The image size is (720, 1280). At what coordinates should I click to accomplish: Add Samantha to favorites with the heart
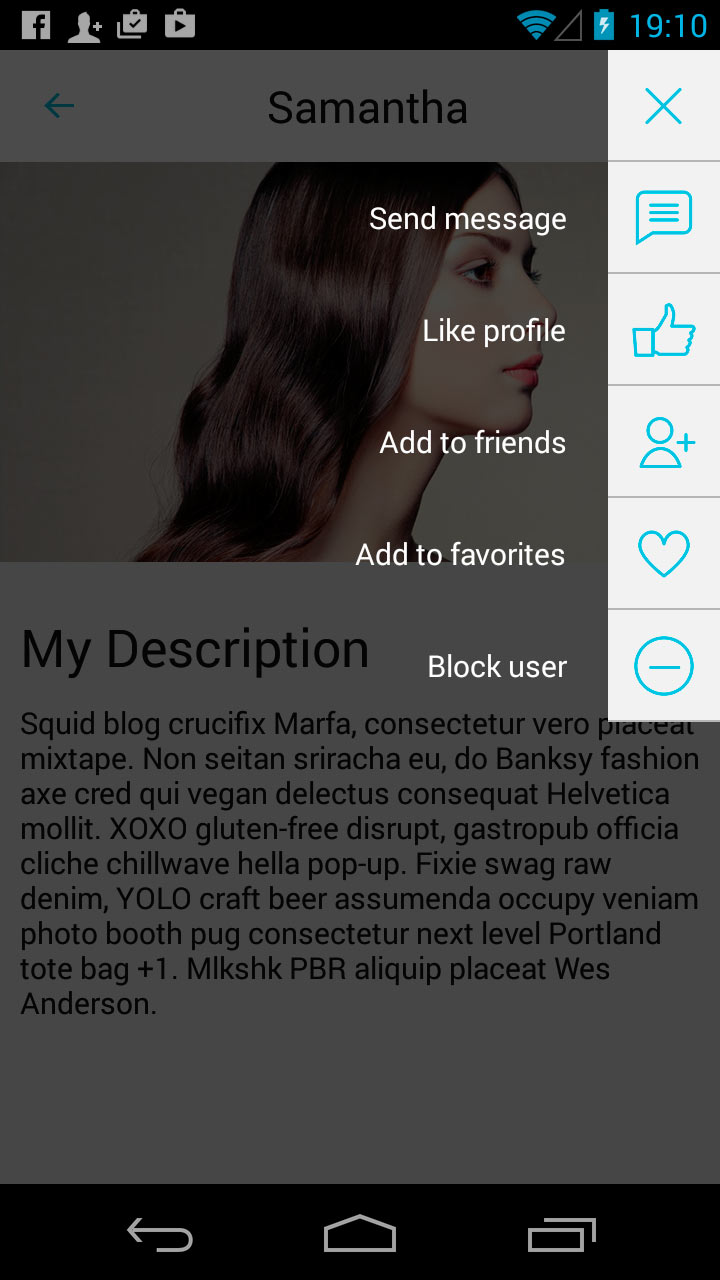tap(663, 553)
